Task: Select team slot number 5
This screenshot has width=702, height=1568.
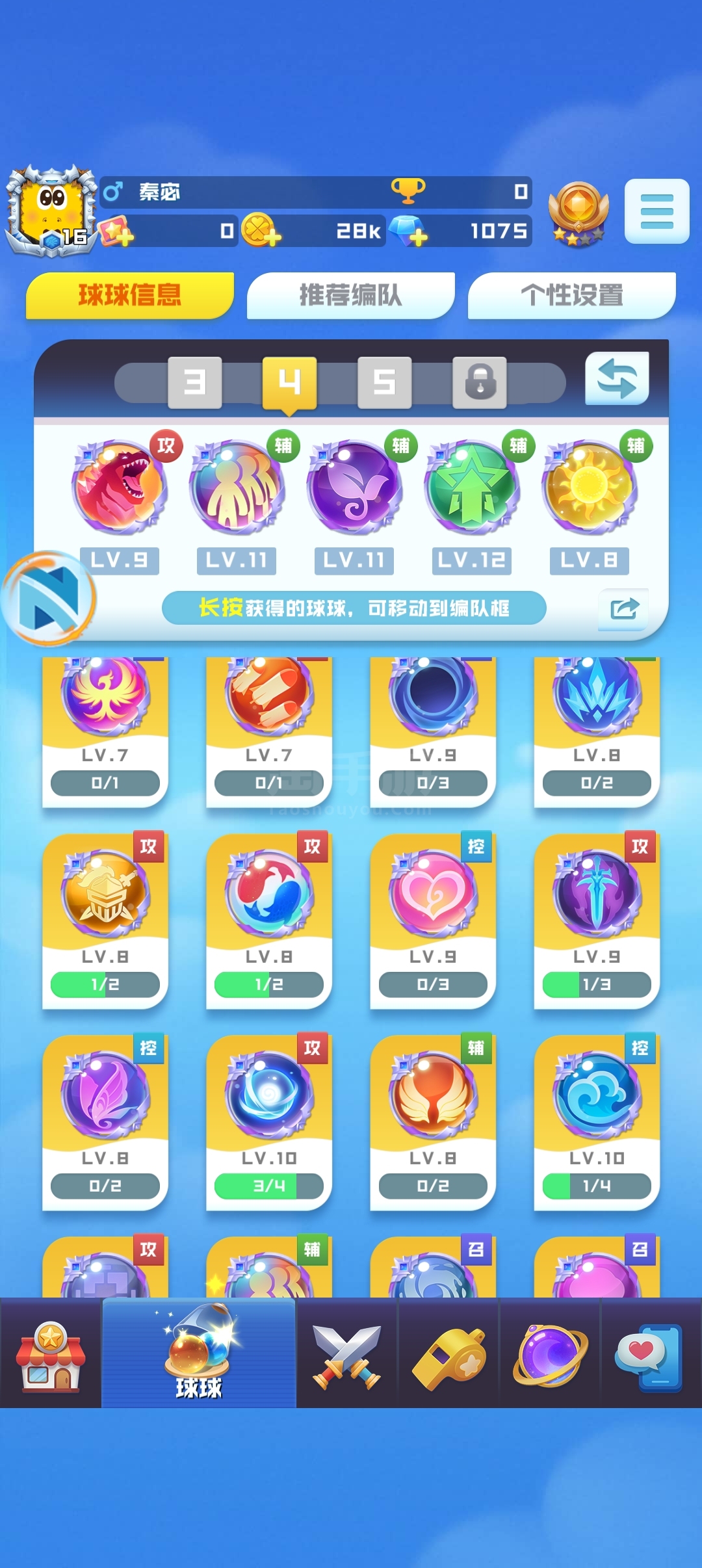Action: (385, 382)
